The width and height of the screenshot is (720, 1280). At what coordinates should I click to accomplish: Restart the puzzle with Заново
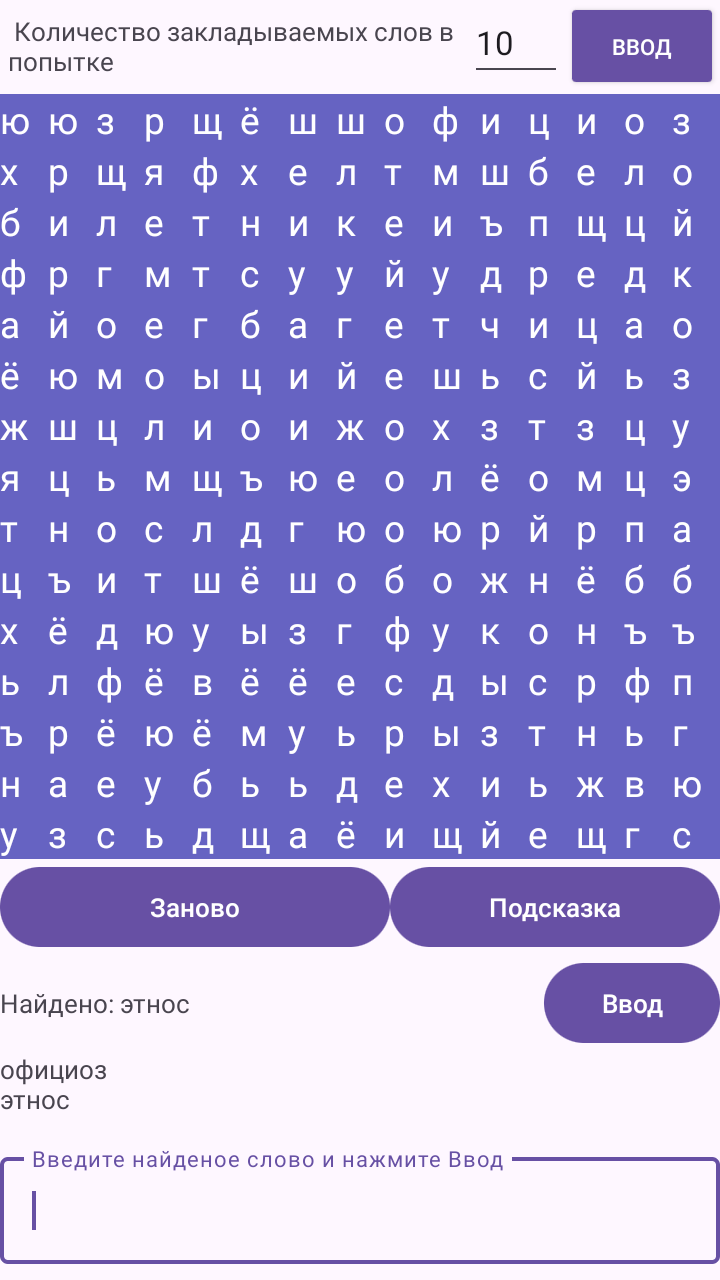point(195,907)
